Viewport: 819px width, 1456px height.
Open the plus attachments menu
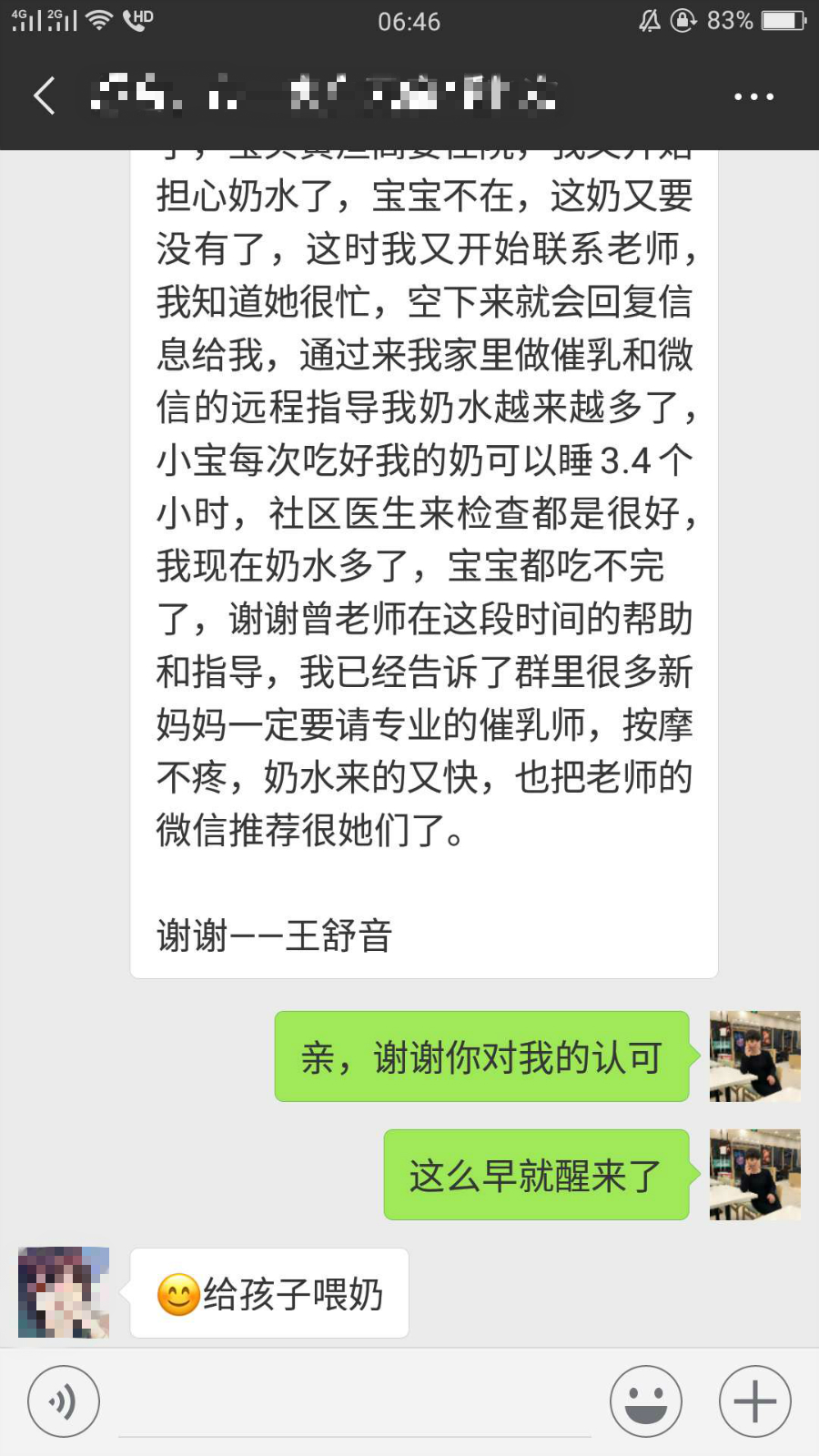(755, 1401)
